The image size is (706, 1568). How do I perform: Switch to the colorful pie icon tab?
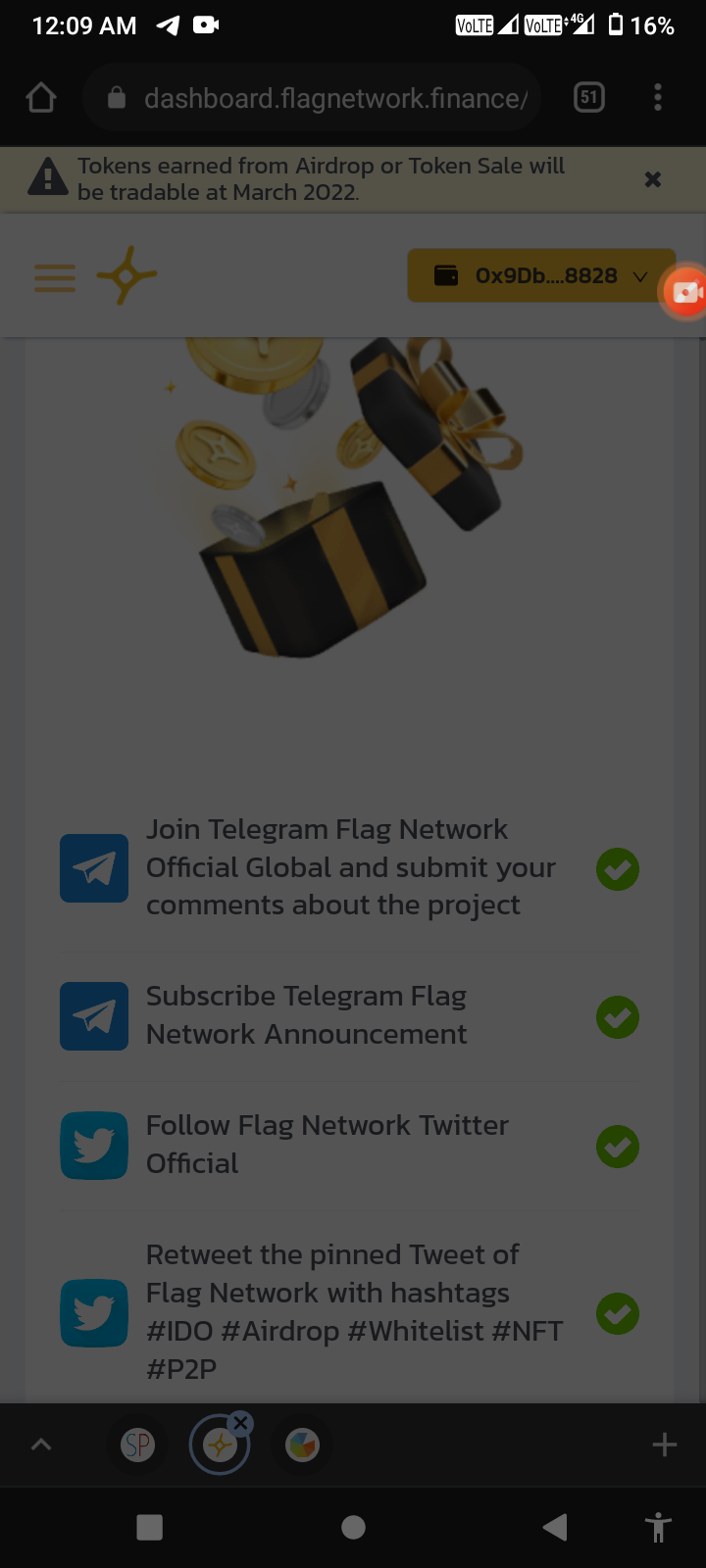pyautogui.click(x=302, y=1445)
